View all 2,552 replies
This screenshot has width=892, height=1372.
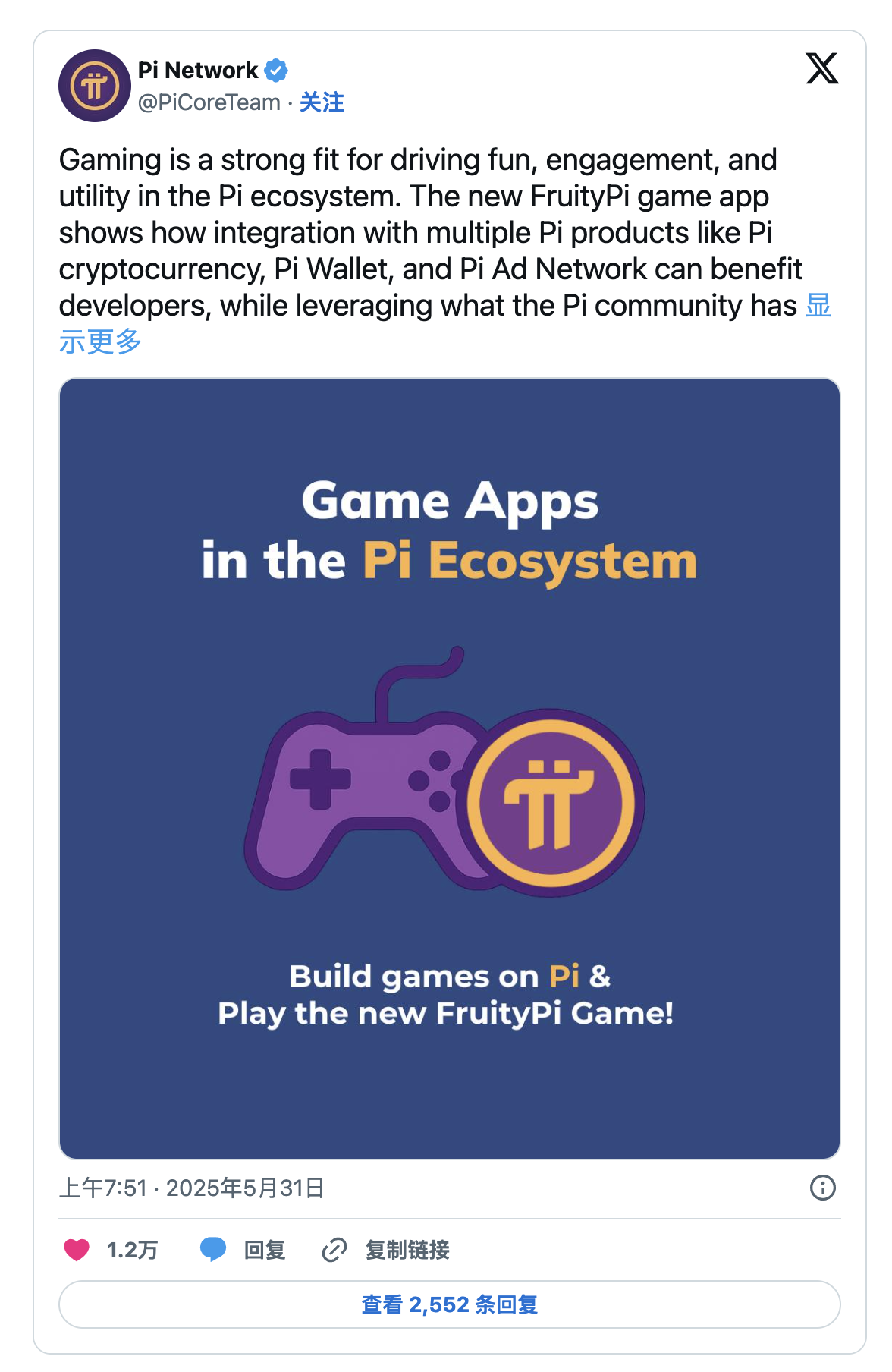(x=449, y=1304)
